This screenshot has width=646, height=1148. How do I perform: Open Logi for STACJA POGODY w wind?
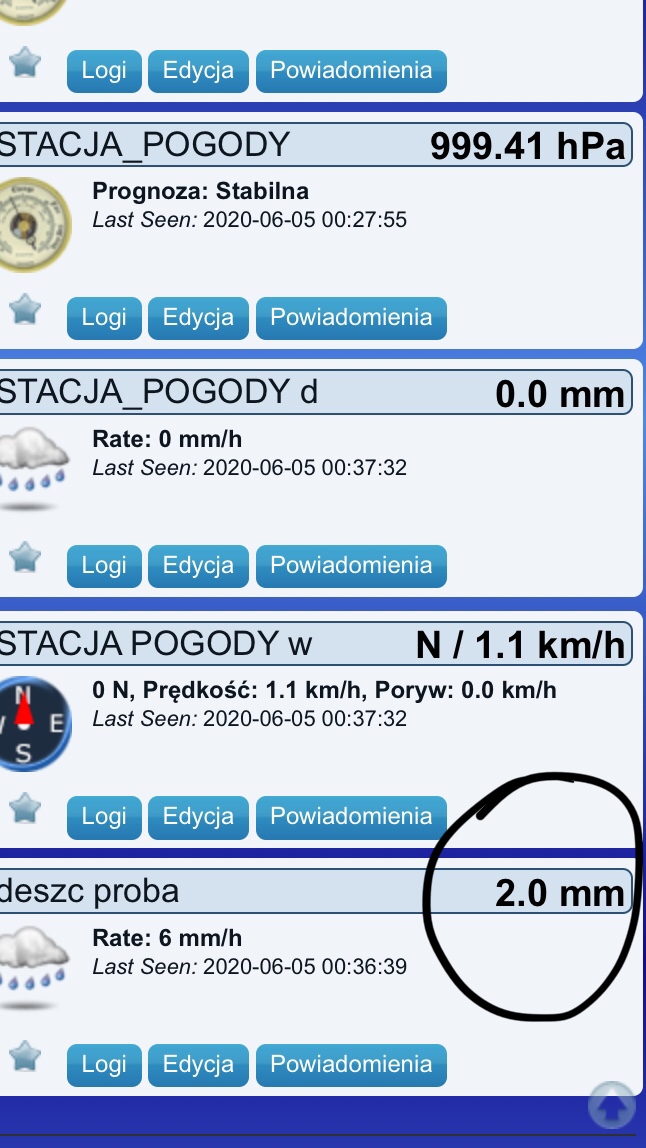[104, 817]
